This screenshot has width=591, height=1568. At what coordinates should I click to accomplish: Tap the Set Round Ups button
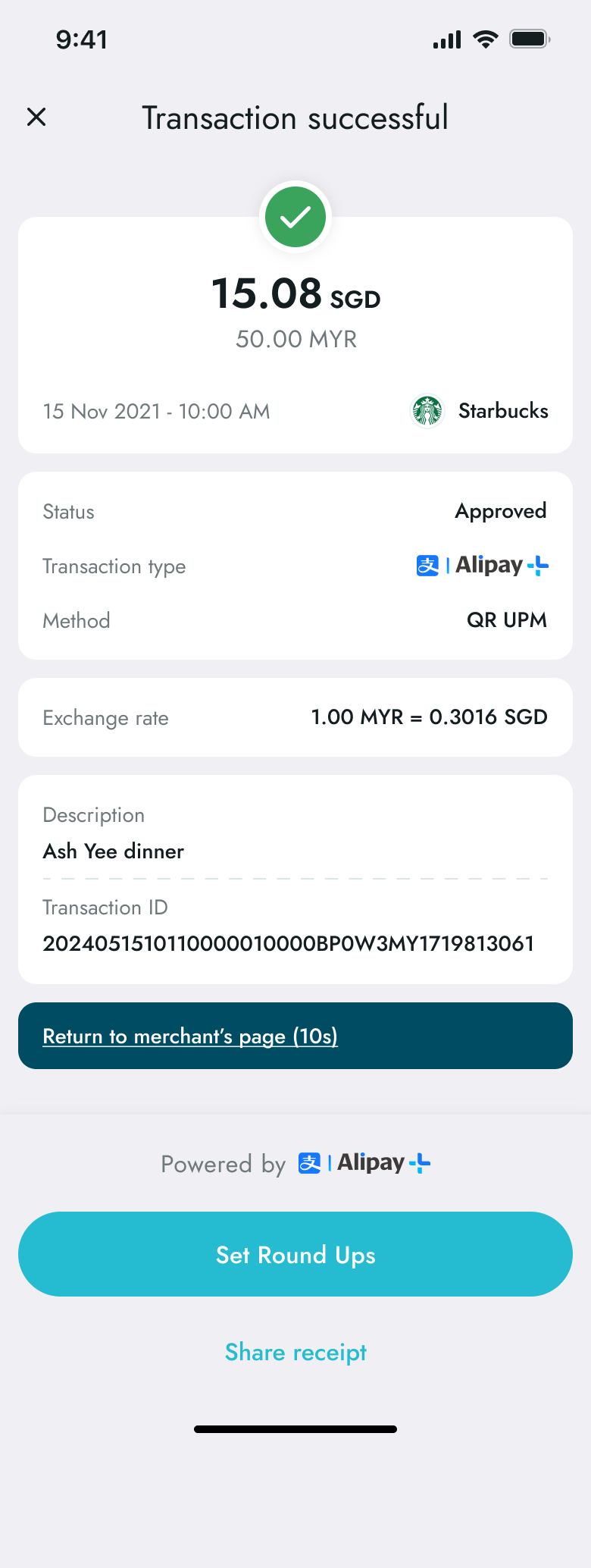pos(295,1254)
